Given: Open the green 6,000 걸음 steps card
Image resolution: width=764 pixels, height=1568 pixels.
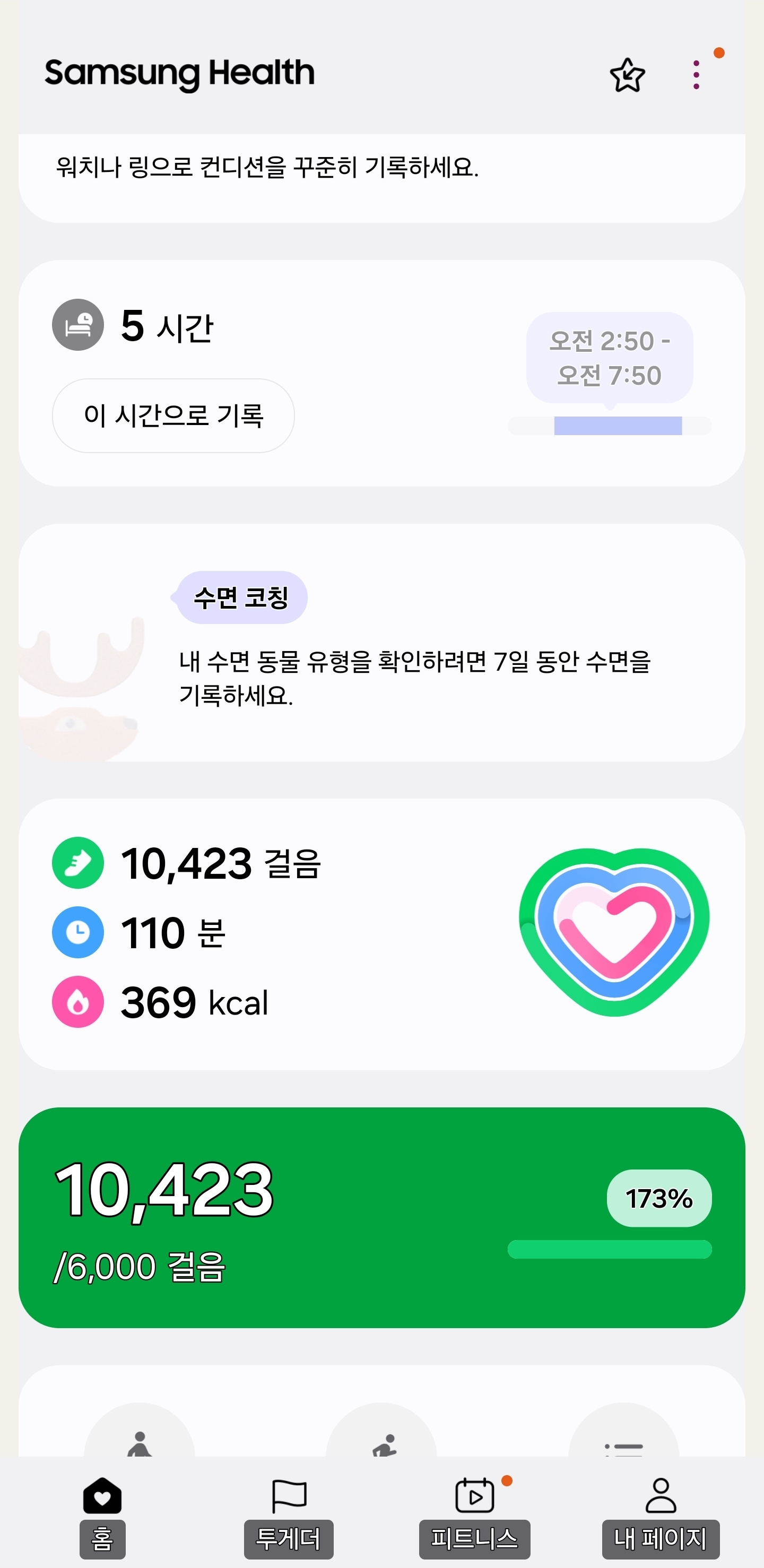Looking at the screenshot, I should (381, 1217).
